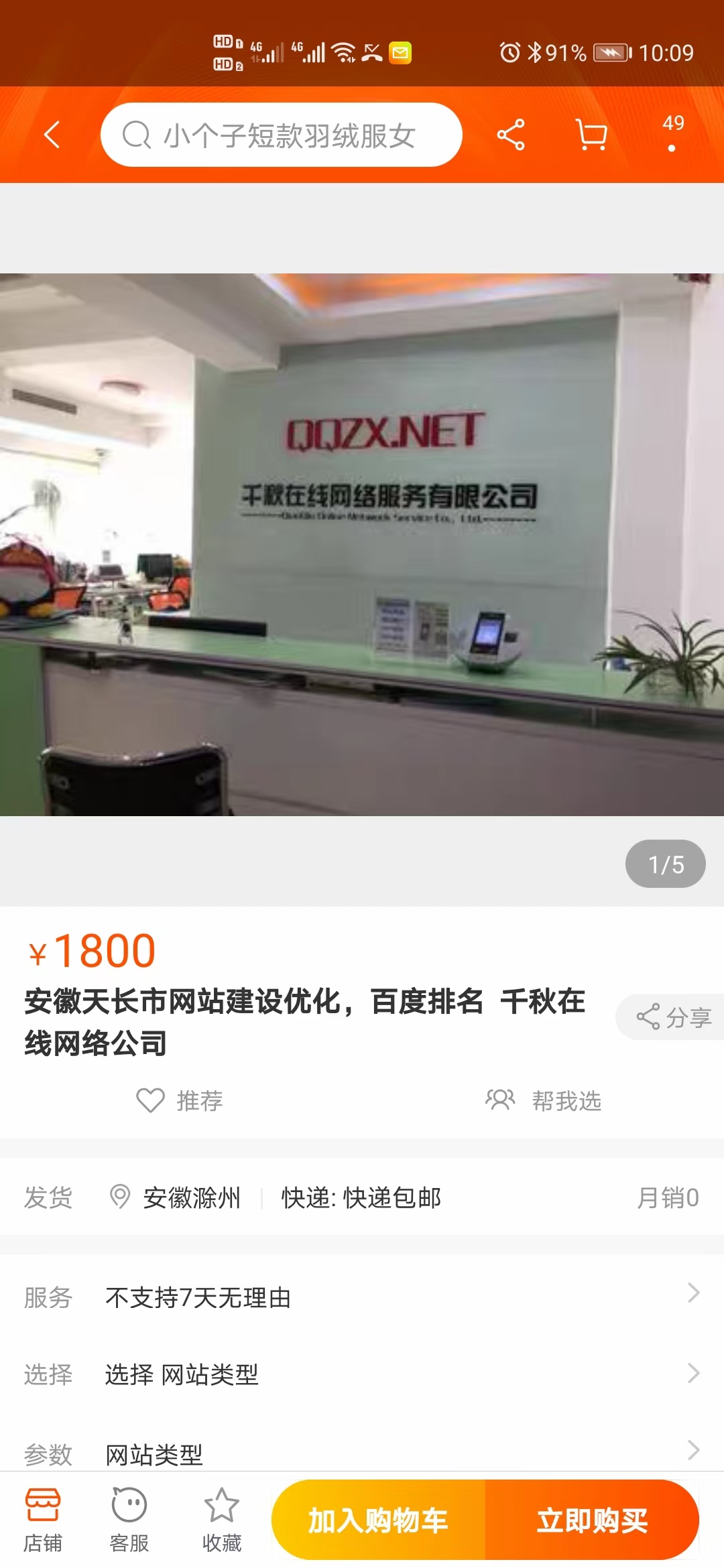Visit the seller's 店铺 page
Screen dimensions: 724x1568
[x=43, y=1520]
